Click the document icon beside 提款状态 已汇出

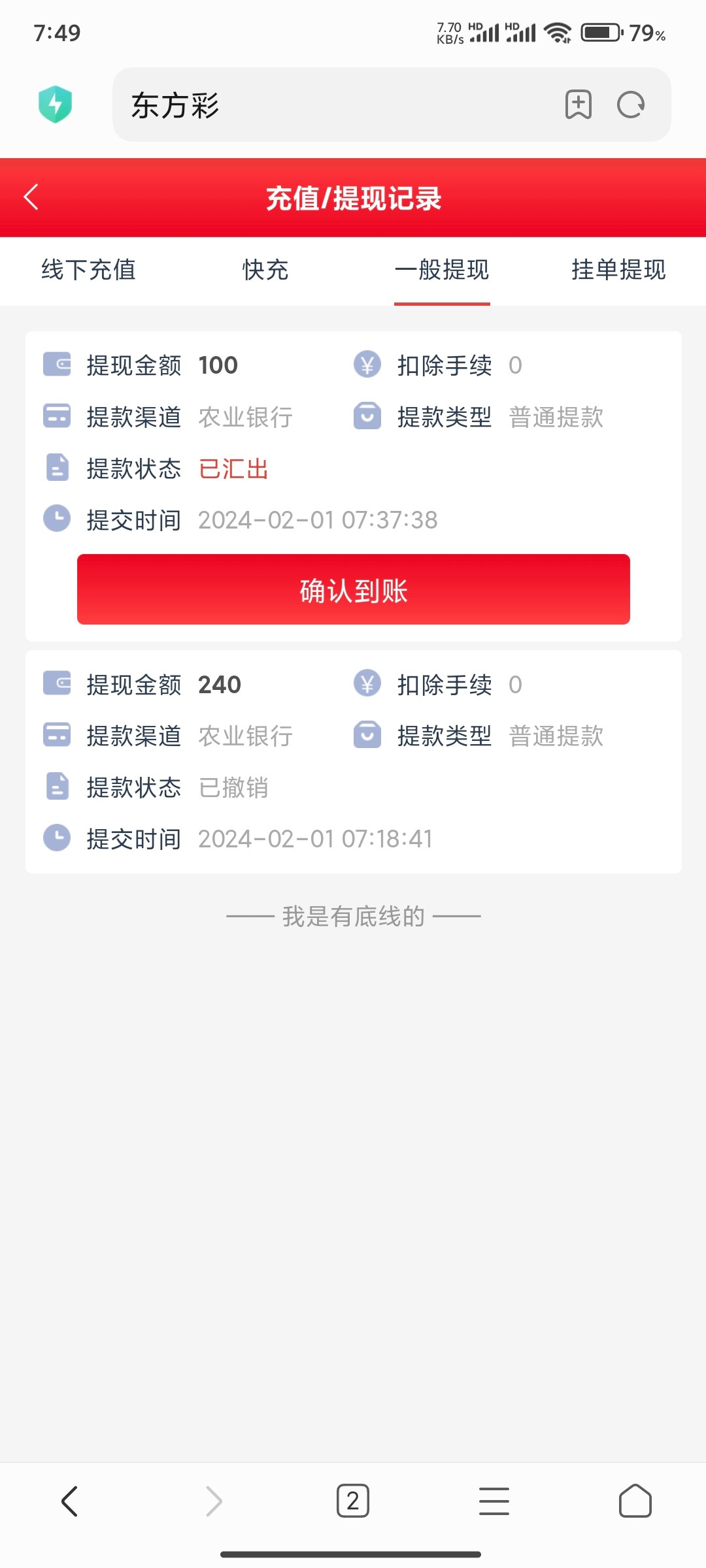click(56, 468)
